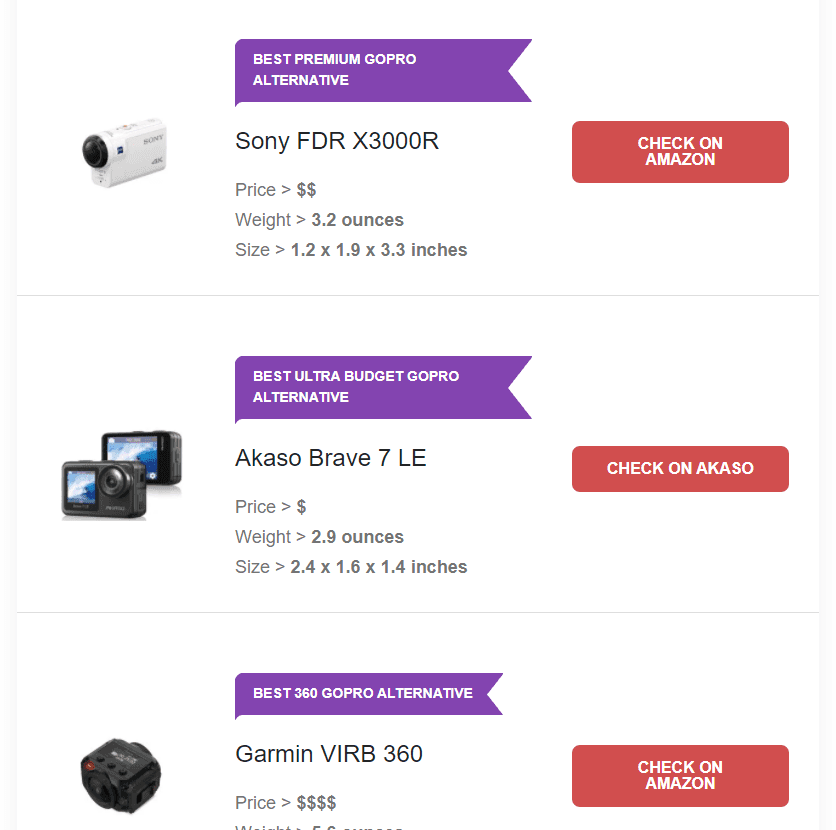Image resolution: width=836 pixels, height=830 pixels.
Task: Open the Garmin VIRB 360 image
Action: (120, 774)
